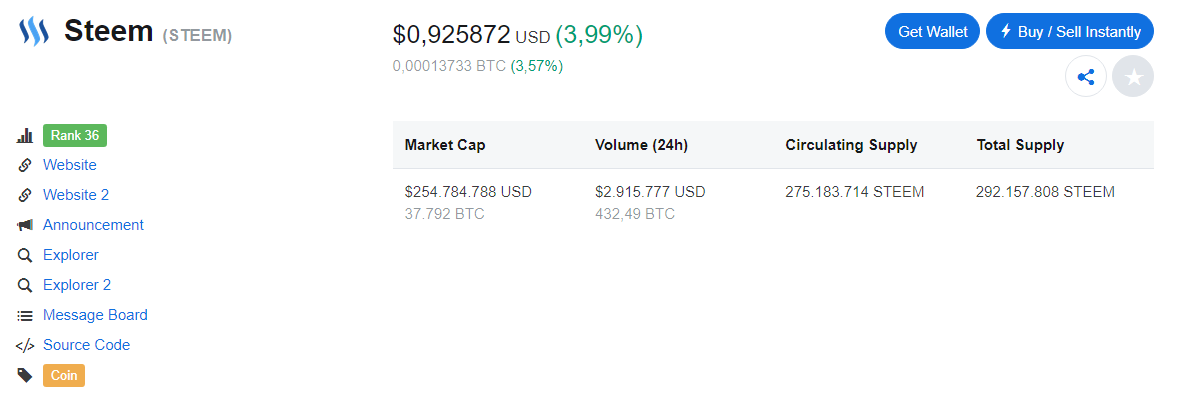
Task: Visit the Message Board link
Action: click(95, 315)
